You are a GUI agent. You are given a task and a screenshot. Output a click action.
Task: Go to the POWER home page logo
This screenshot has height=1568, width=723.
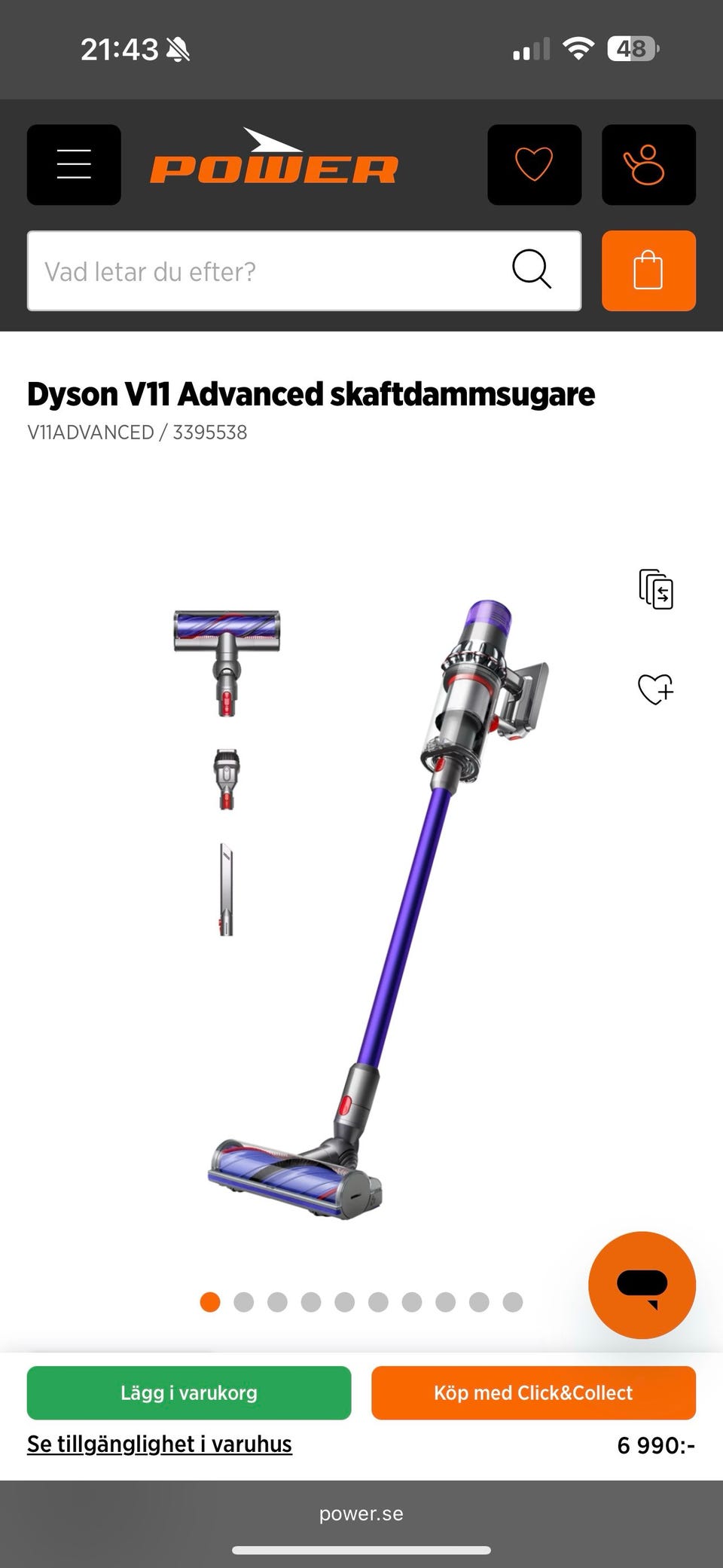click(274, 157)
